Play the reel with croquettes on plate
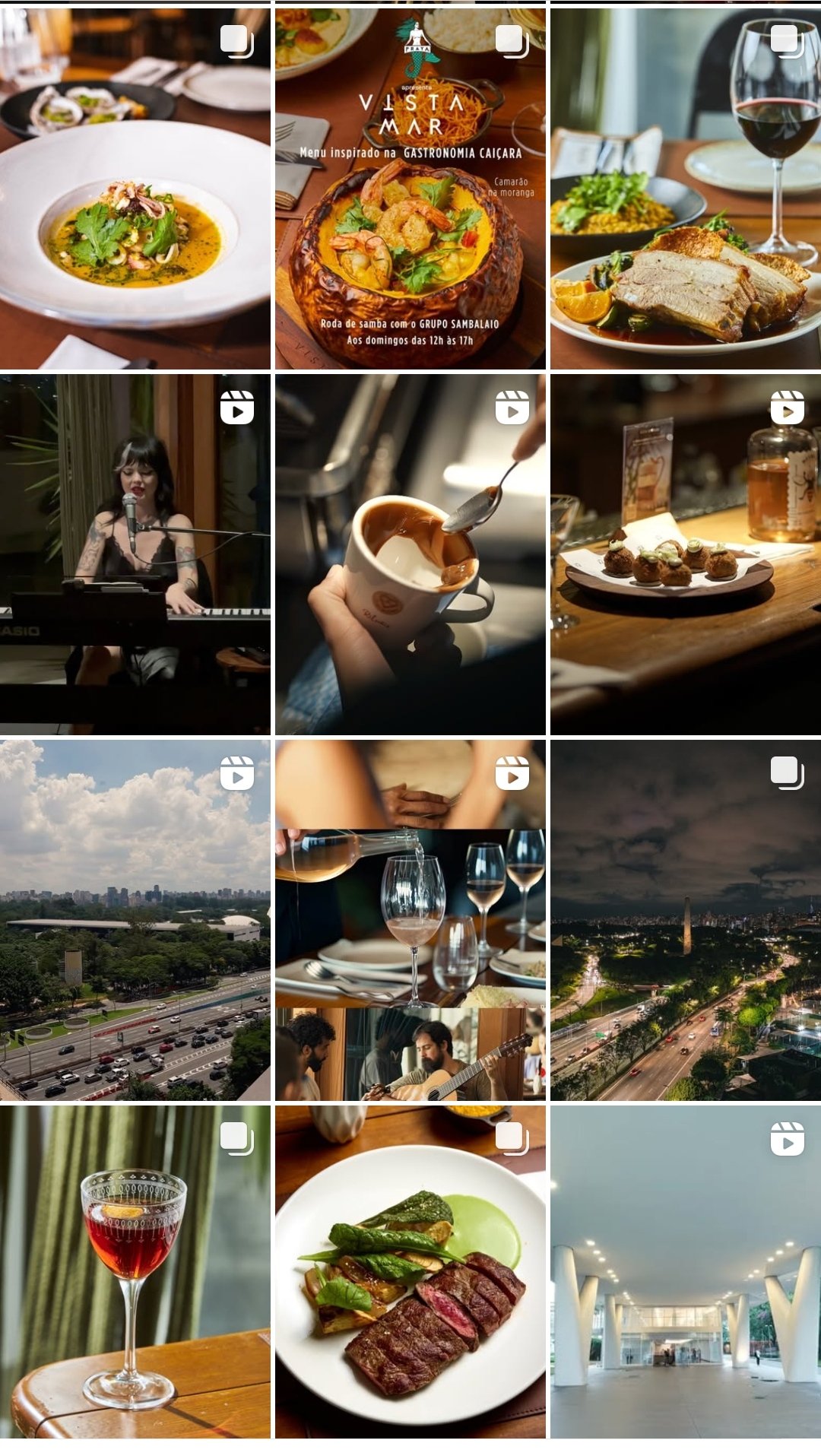821x1456 pixels. (686, 554)
